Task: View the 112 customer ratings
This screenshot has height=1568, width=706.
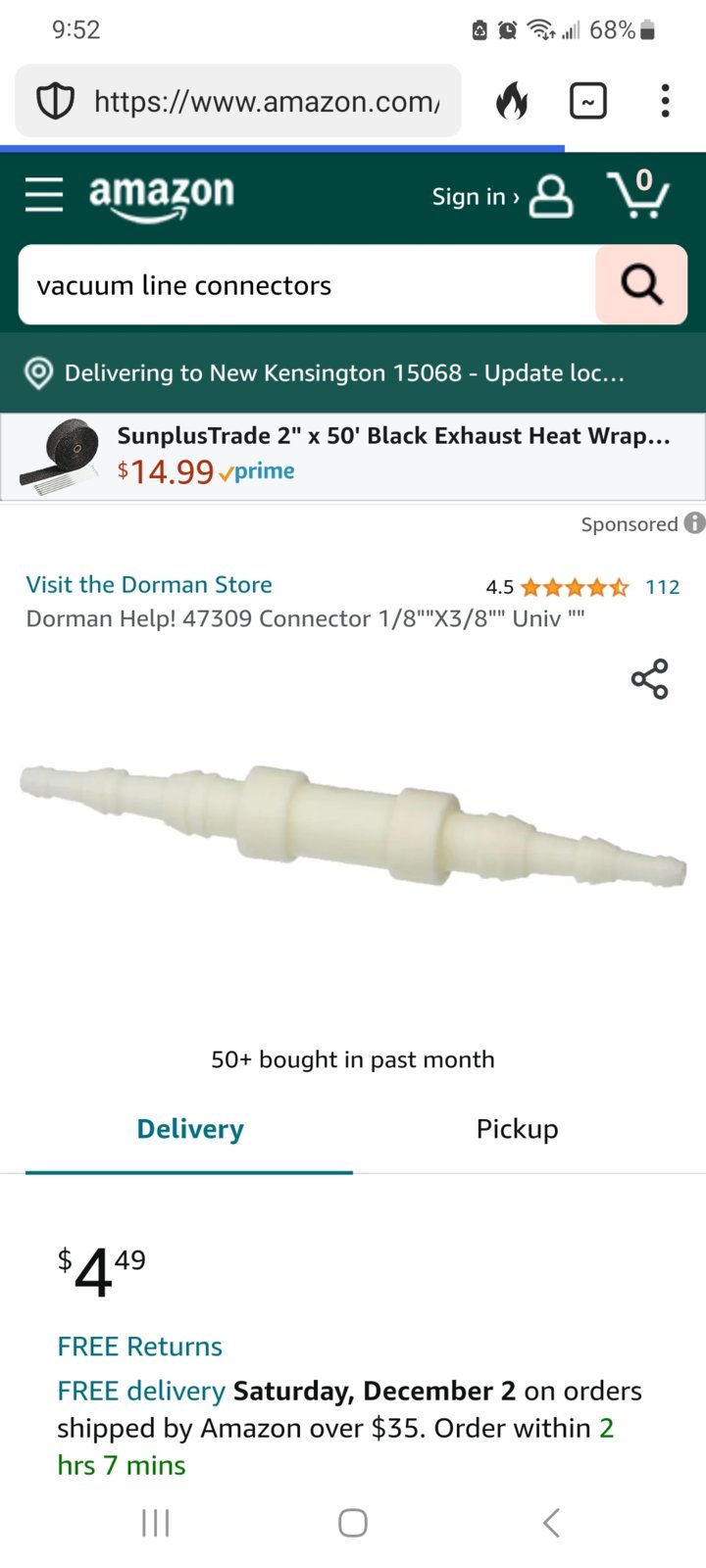Action: (x=662, y=587)
